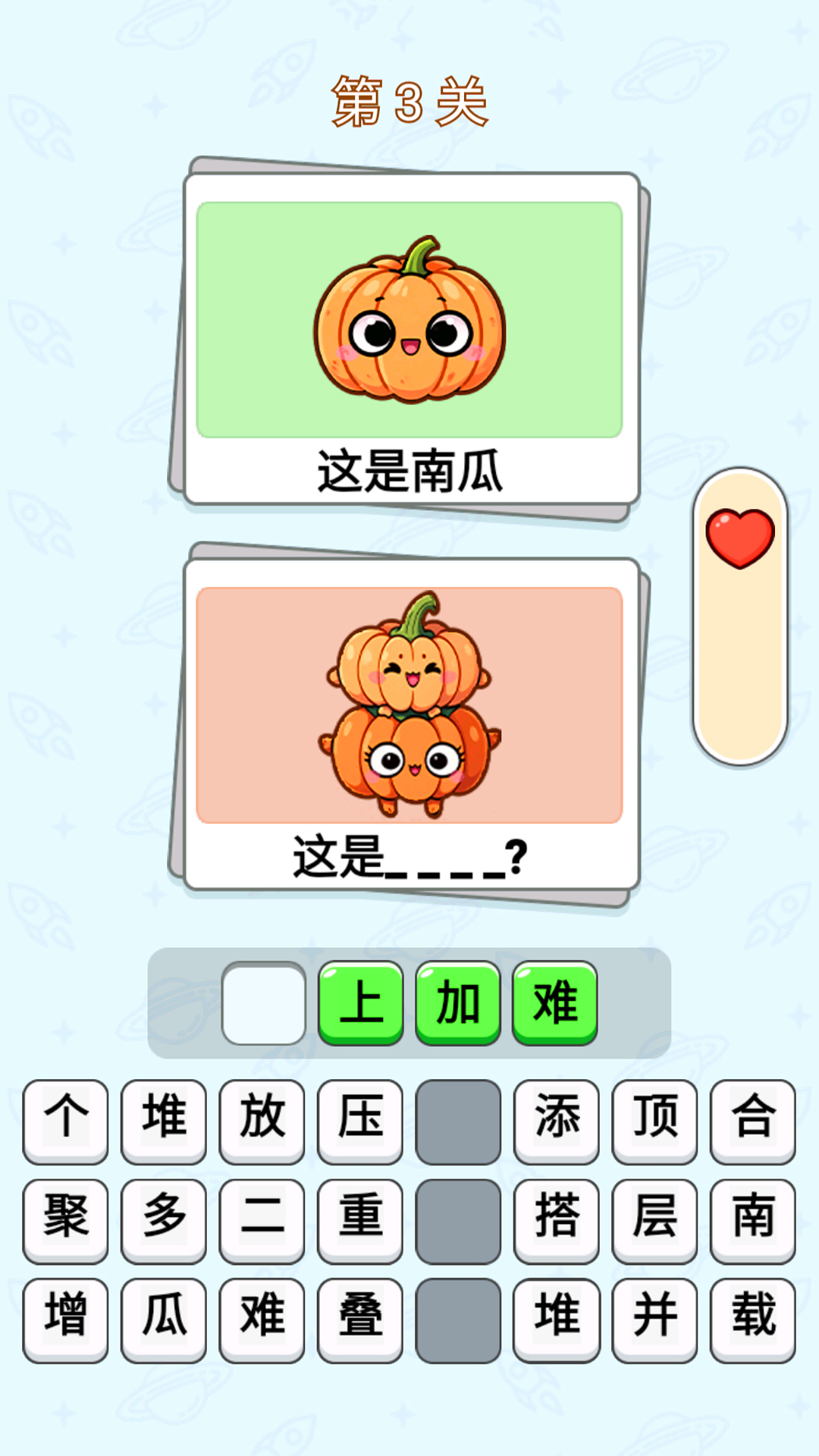
Task: Select the 多 character tile
Action: 164,1219
